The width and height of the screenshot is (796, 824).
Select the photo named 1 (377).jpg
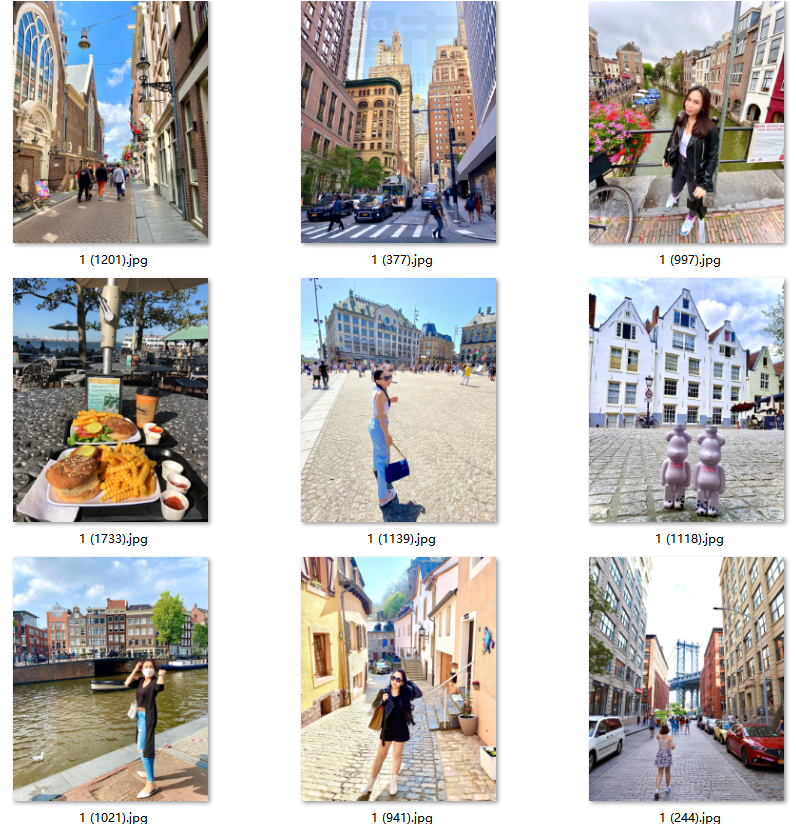(398, 122)
